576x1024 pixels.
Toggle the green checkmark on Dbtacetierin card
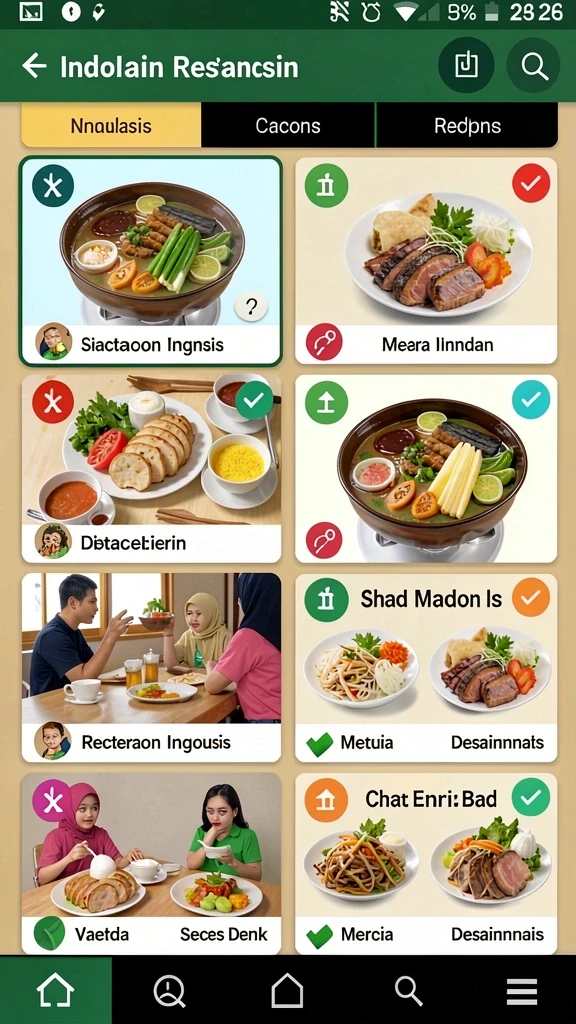pos(254,400)
